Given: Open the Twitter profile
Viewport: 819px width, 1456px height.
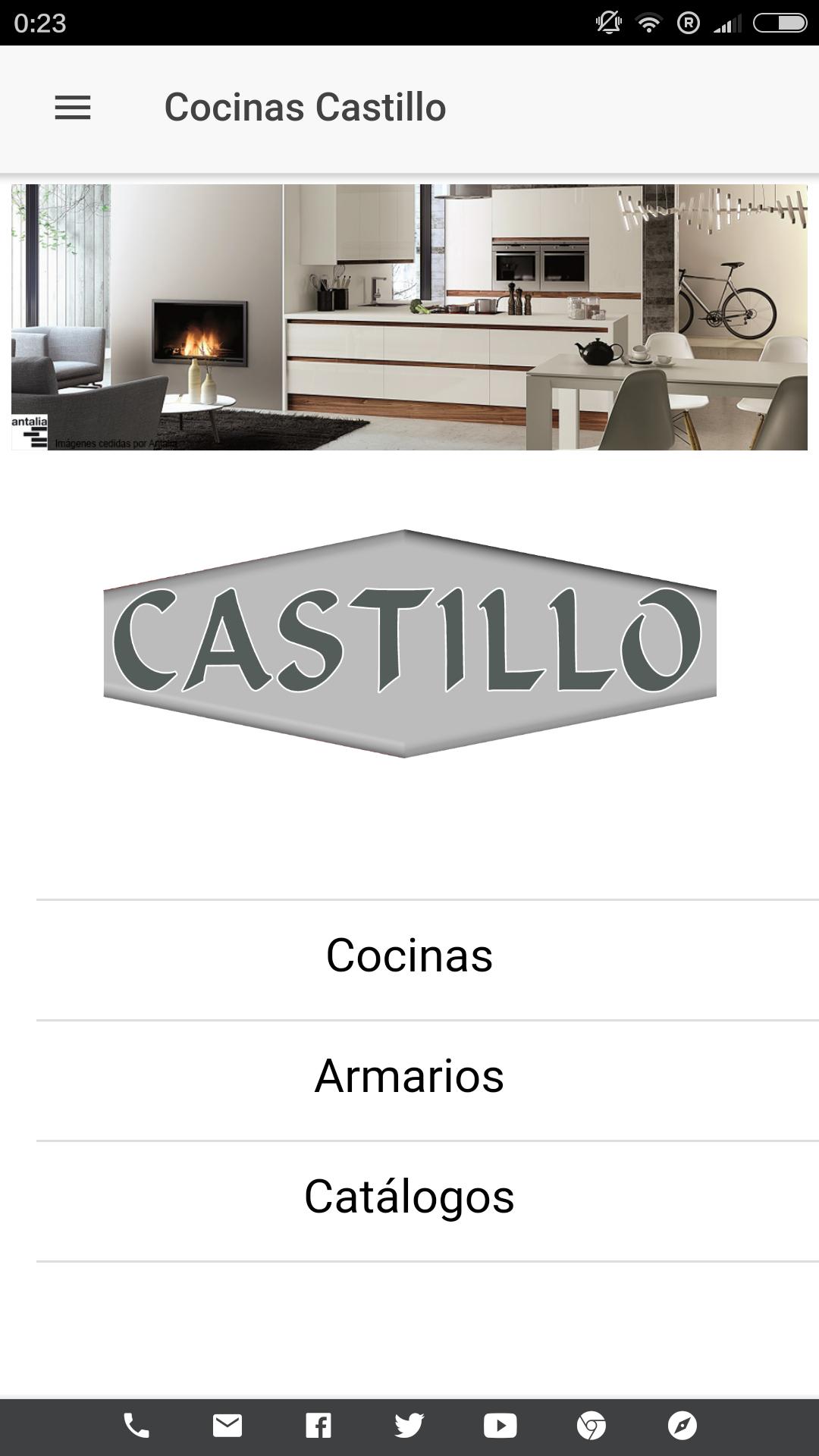Looking at the screenshot, I should [409, 1426].
